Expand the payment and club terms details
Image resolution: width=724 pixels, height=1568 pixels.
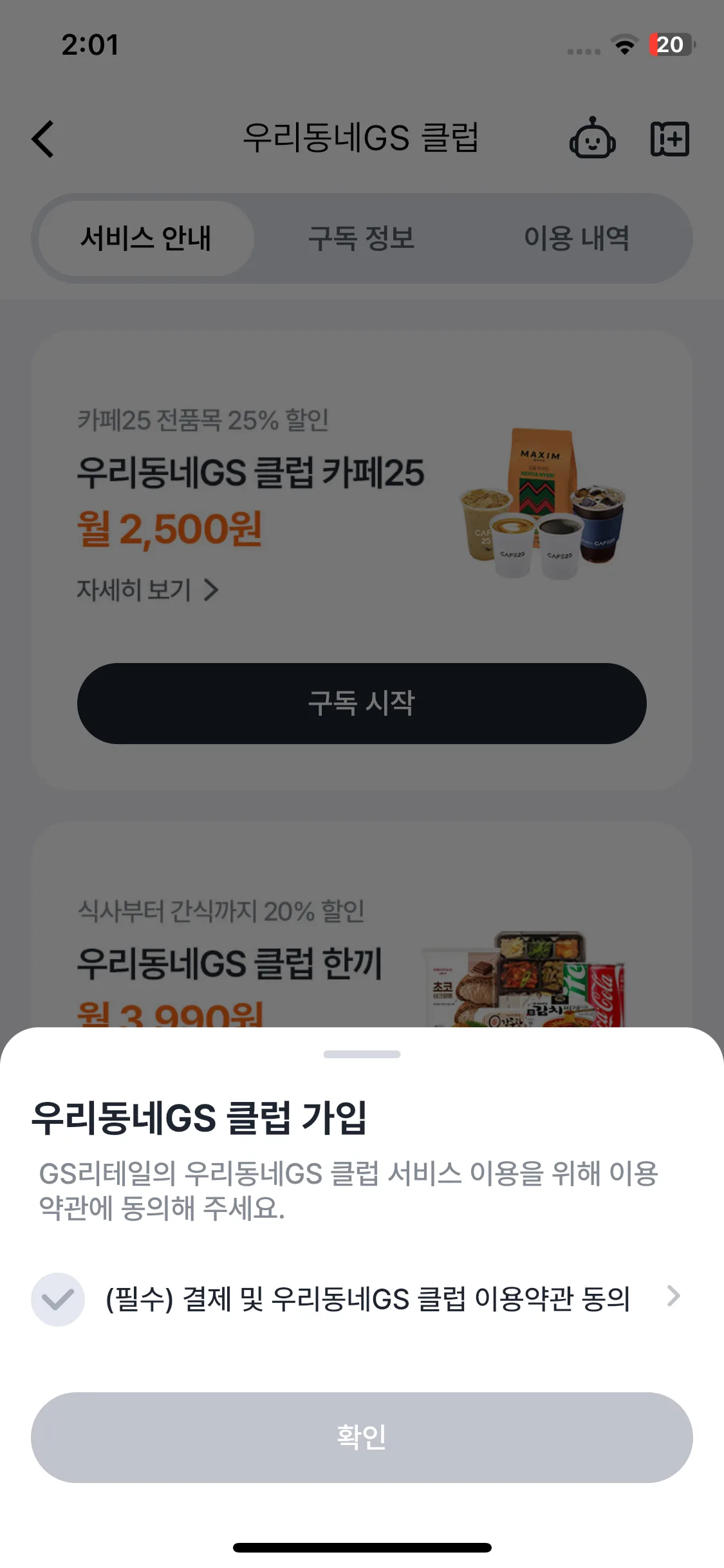673,1296
